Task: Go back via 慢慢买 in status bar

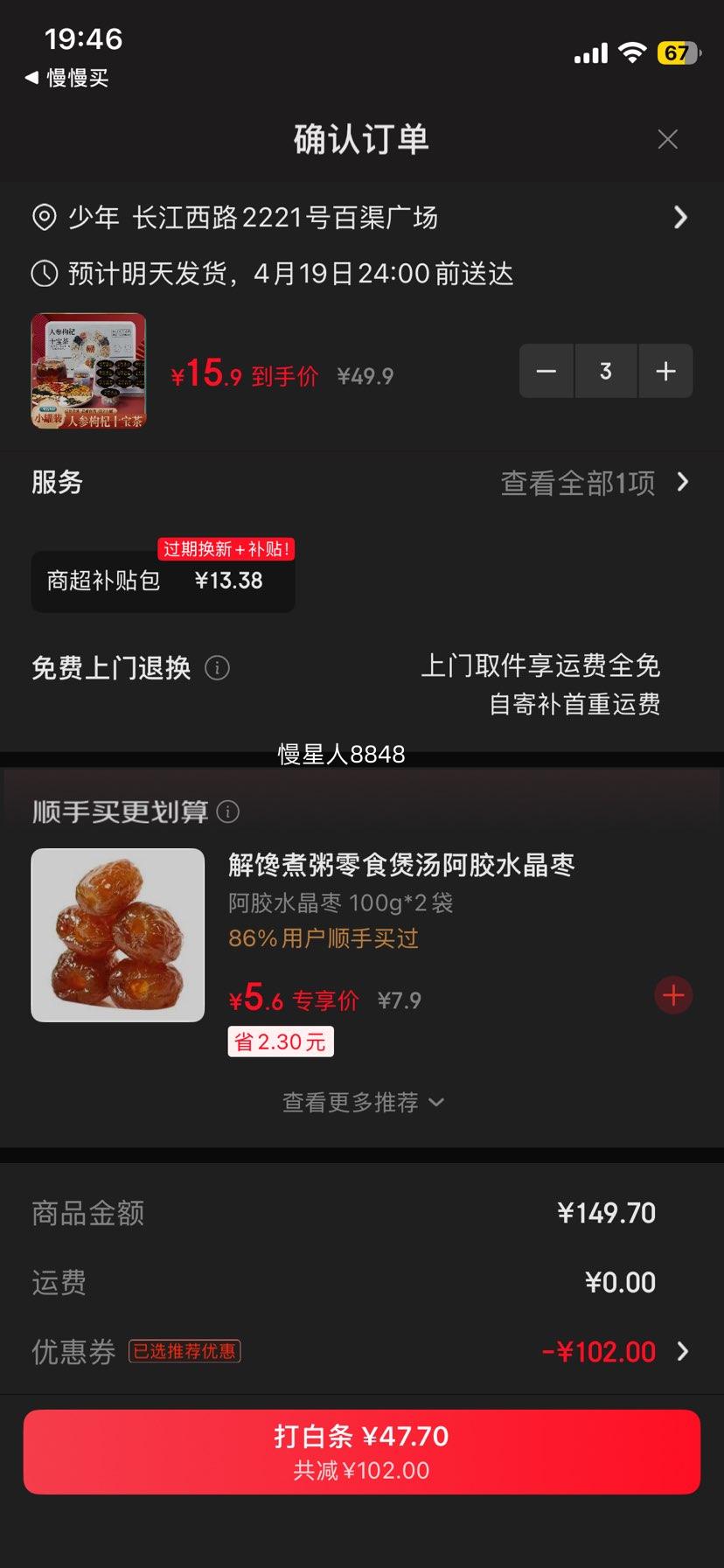Action: (65, 79)
